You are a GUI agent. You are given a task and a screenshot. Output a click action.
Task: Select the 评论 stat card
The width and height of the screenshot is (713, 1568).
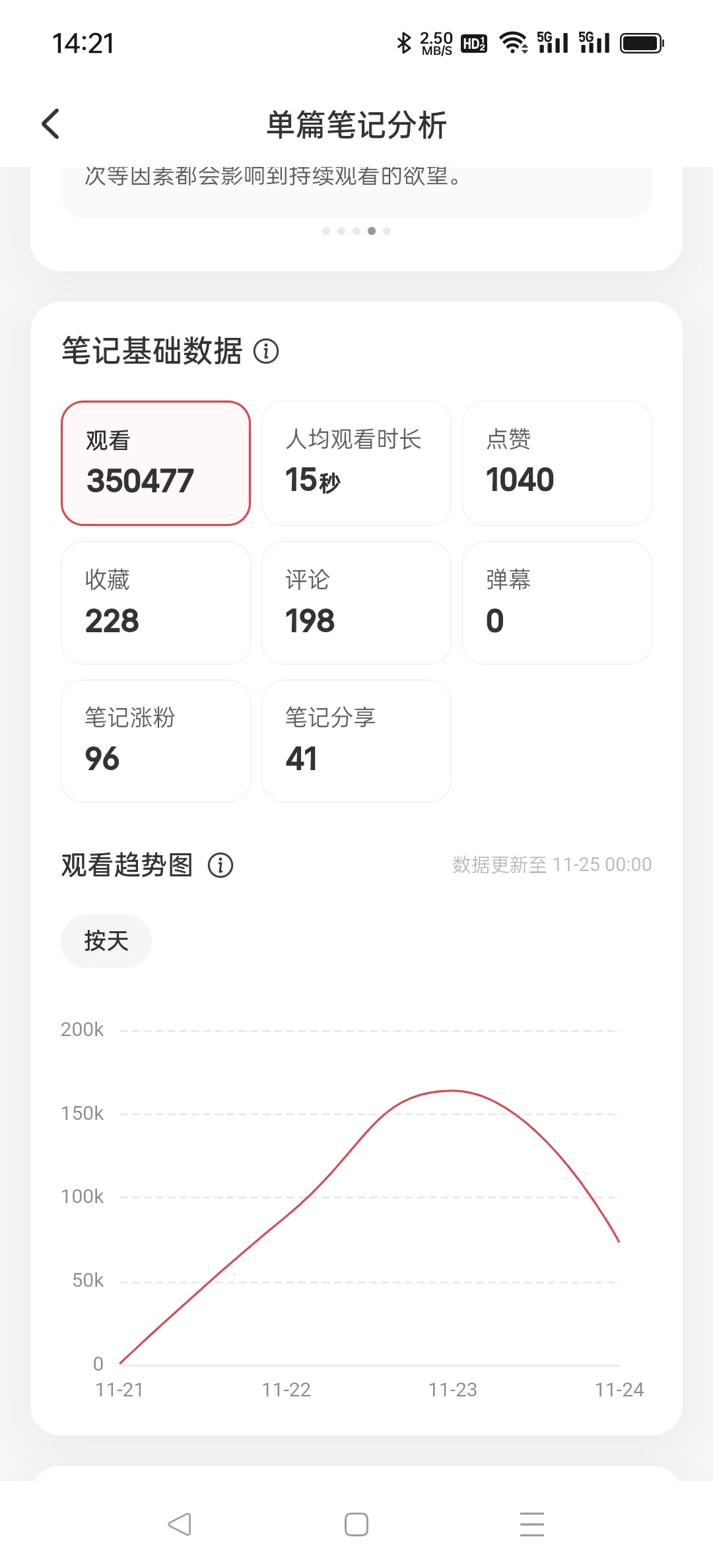pyautogui.click(x=356, y=603)
